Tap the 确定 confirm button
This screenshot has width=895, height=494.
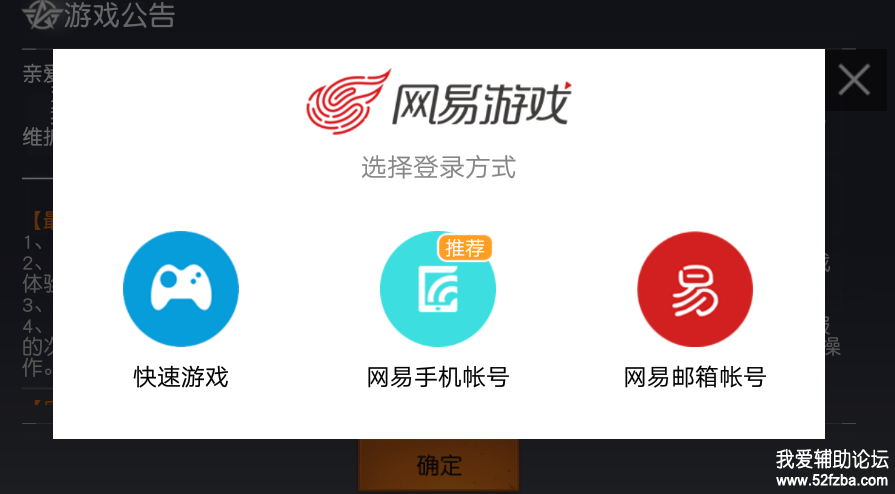pos(439,465)
